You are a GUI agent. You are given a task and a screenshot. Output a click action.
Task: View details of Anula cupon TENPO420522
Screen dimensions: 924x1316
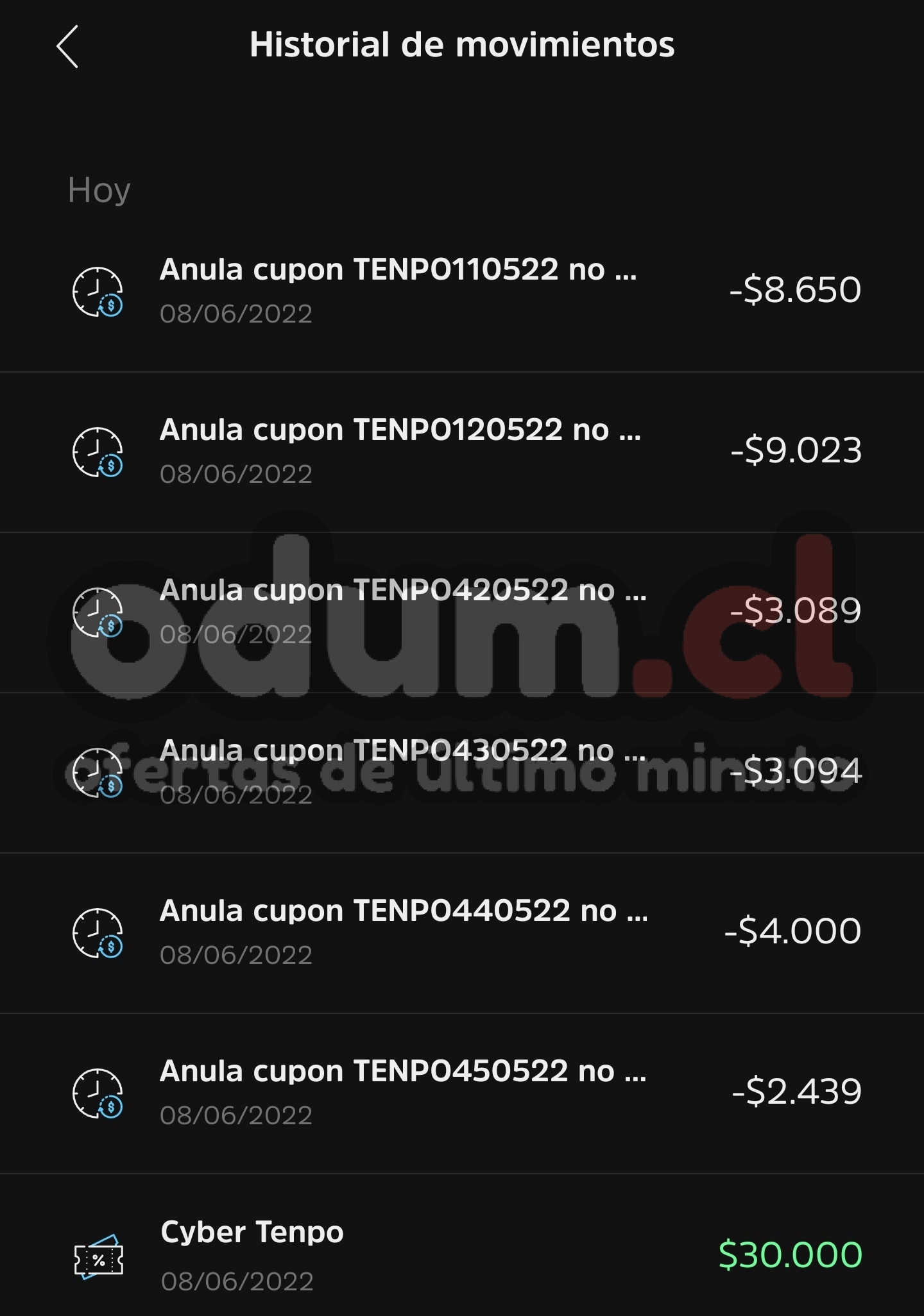(x=462, y=612)
